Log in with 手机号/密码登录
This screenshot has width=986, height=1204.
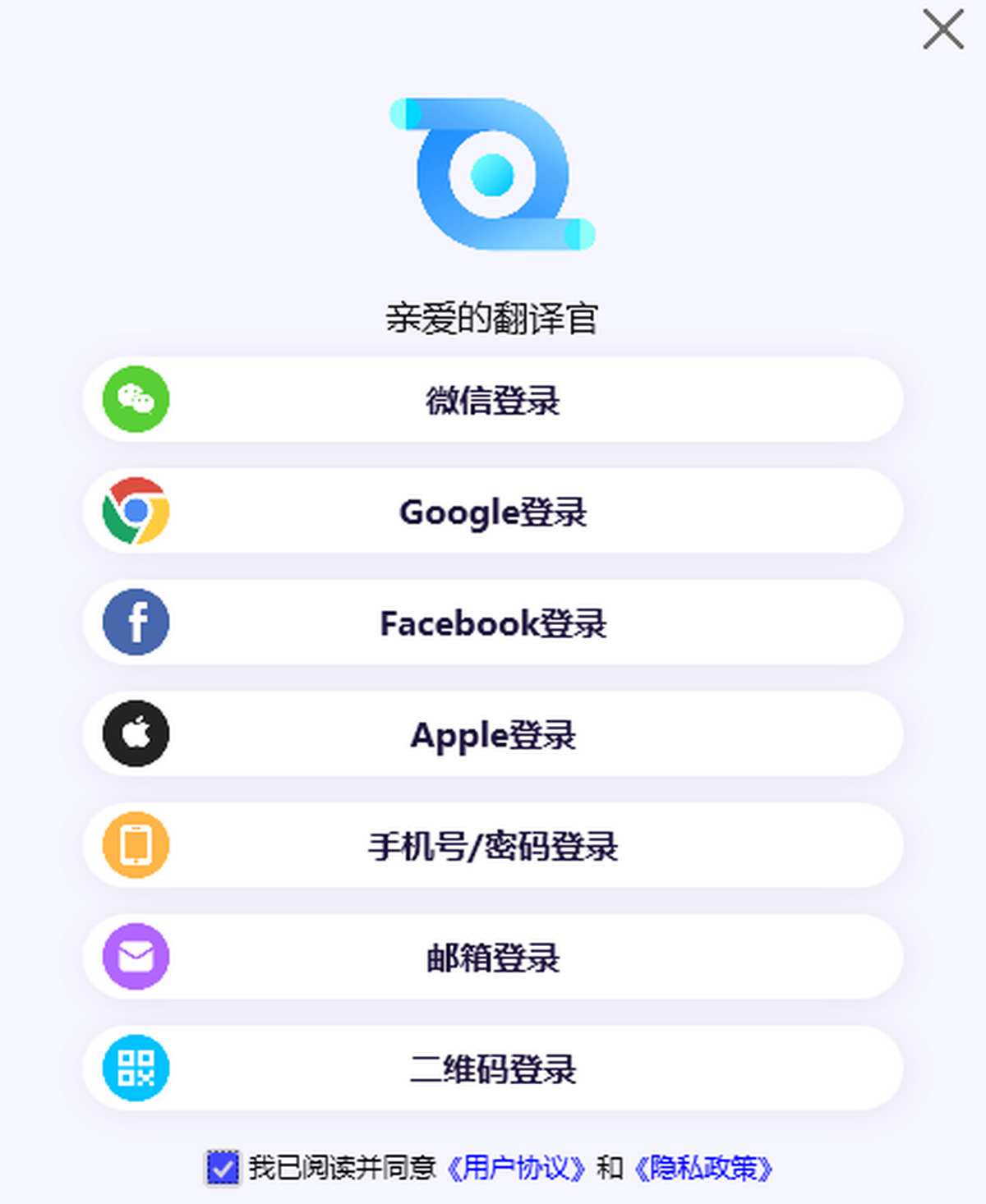493,846
